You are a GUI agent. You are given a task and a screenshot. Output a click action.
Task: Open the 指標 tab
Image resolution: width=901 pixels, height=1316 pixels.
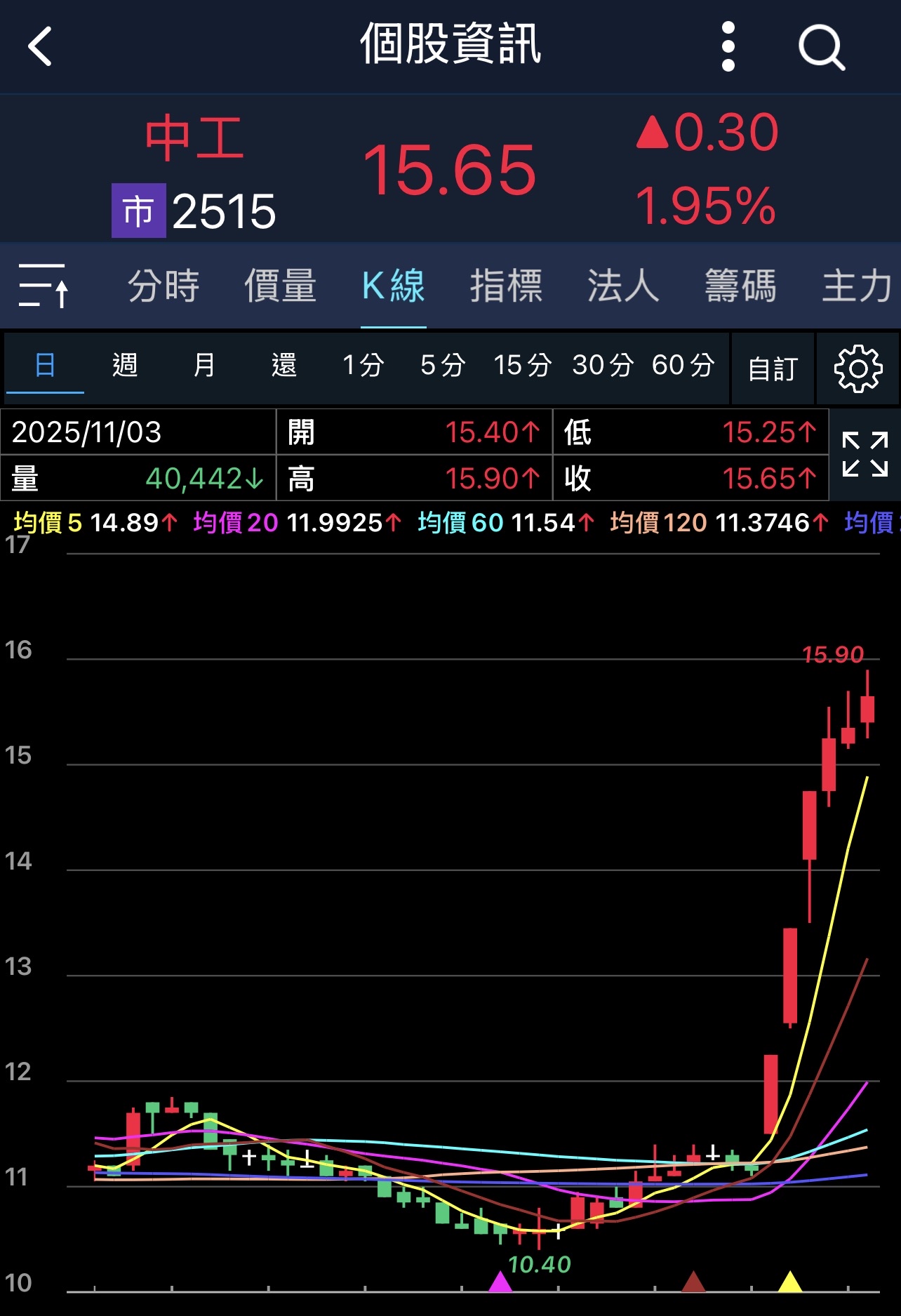(506, 286)
